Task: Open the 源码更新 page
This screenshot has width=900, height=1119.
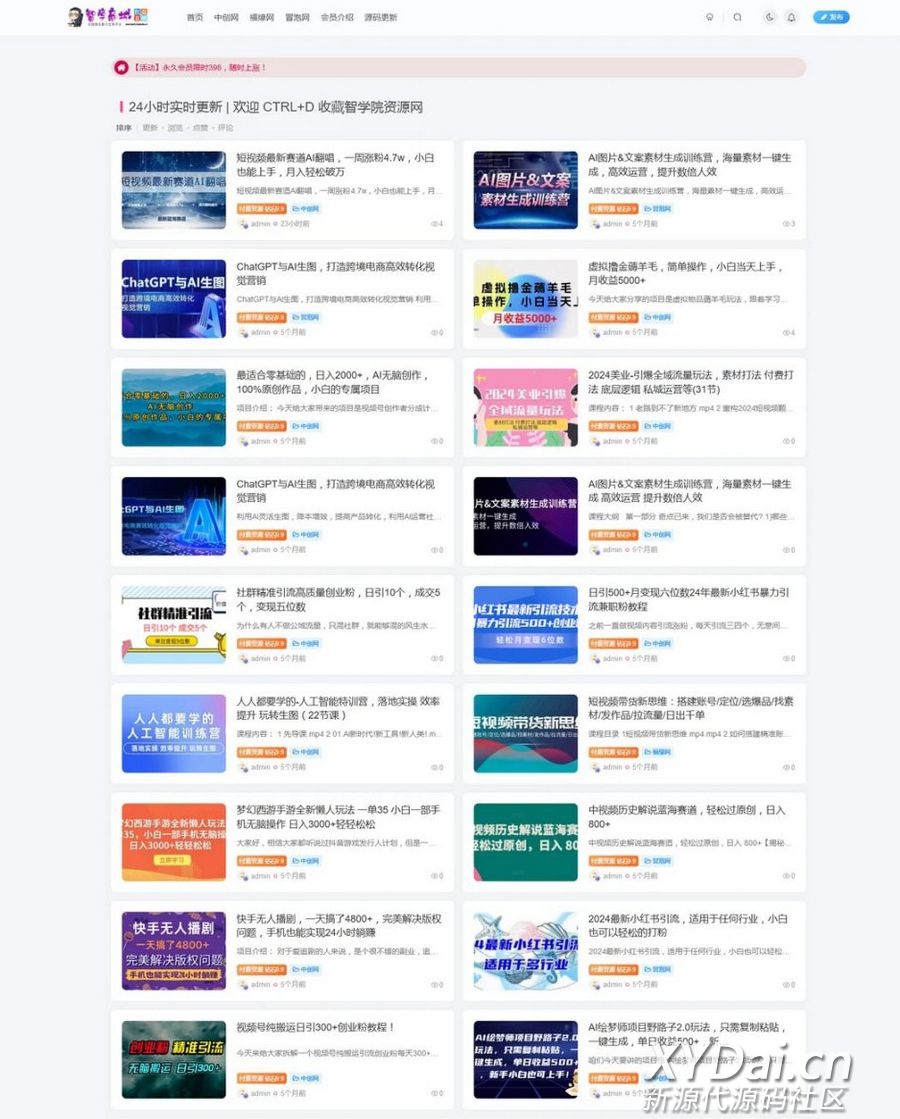Action: 380,17
